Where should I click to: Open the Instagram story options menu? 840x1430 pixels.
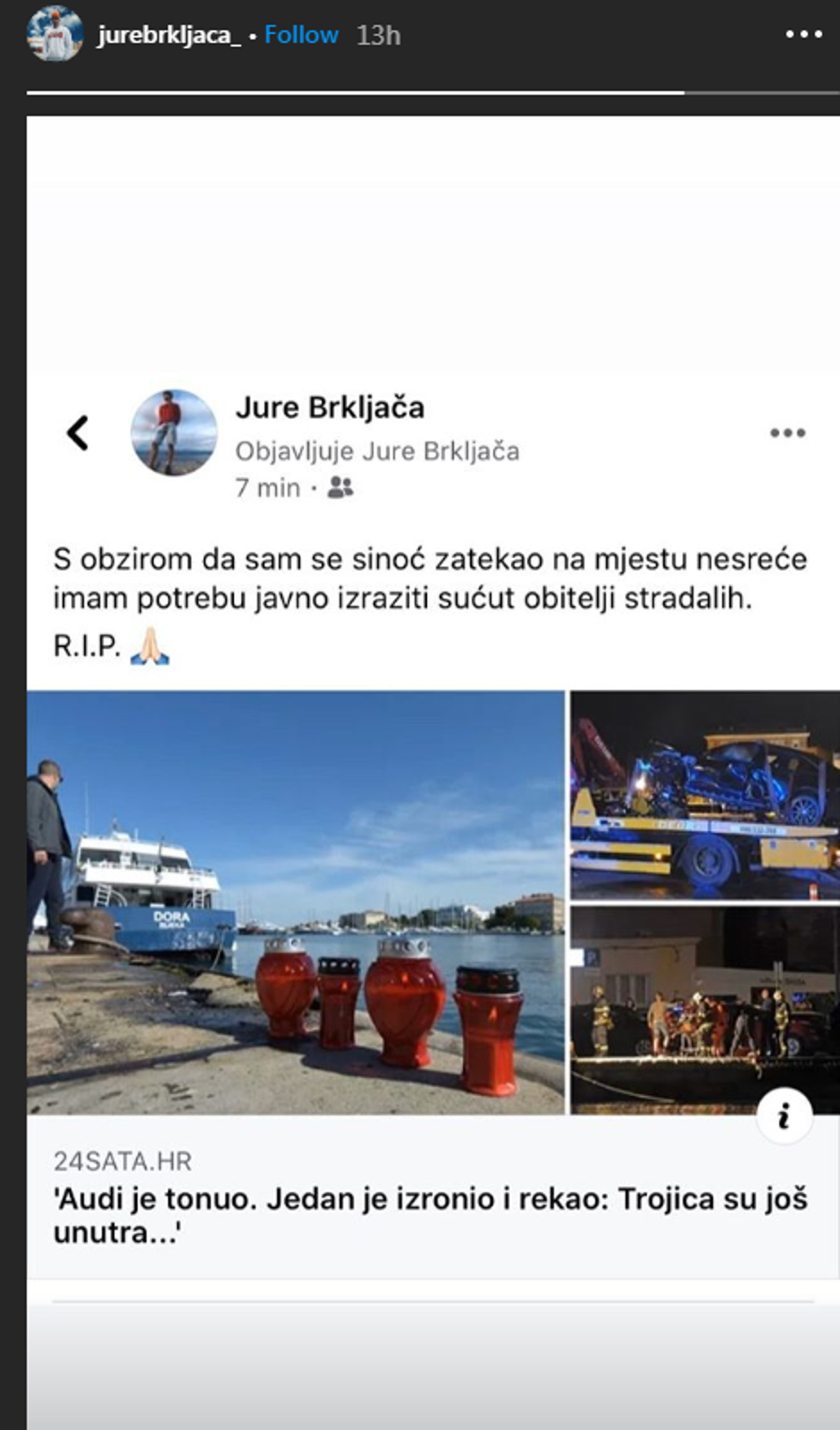(x=802, y=34)
